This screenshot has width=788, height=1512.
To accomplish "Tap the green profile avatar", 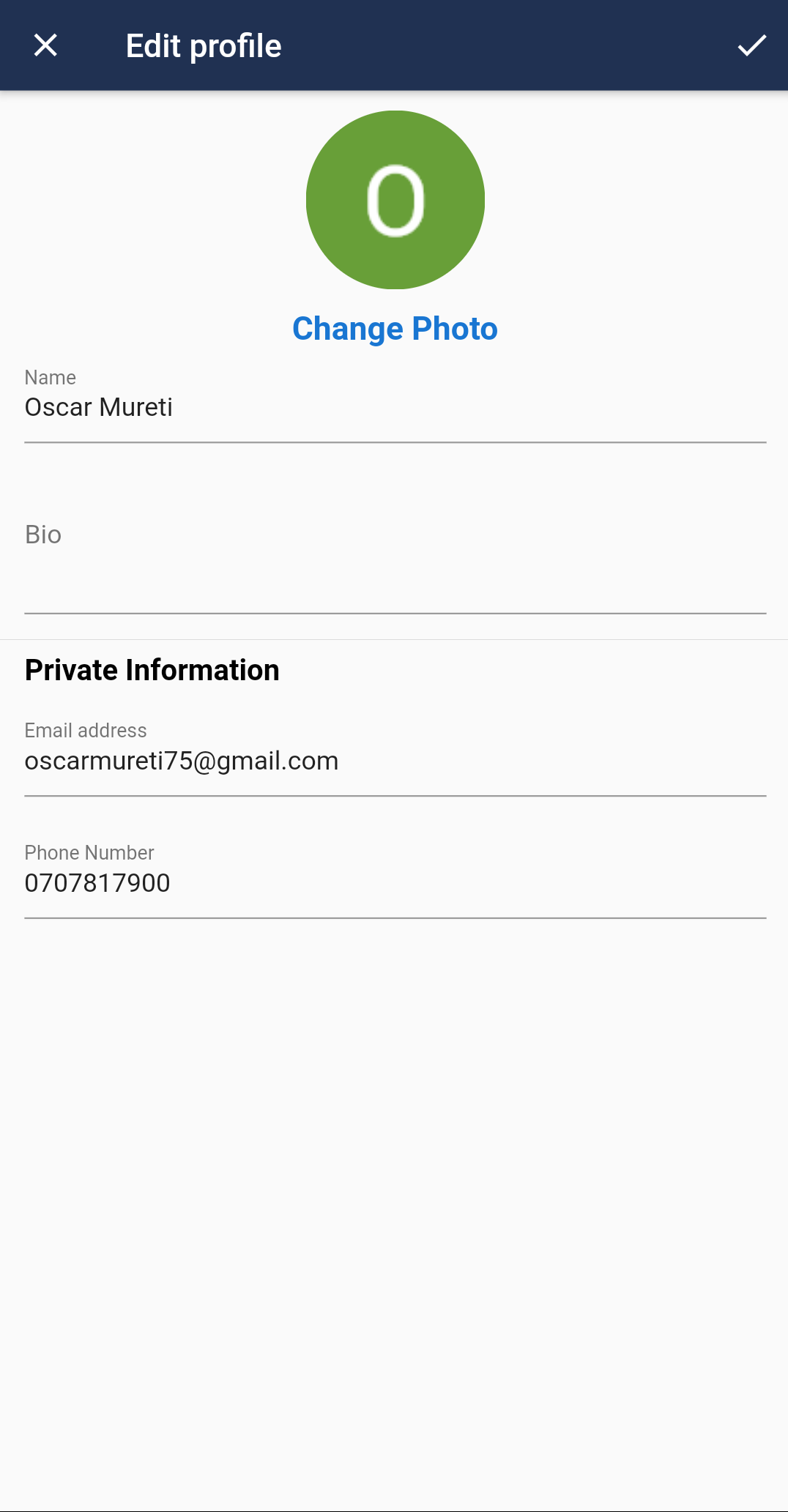I will pos(395,200).
